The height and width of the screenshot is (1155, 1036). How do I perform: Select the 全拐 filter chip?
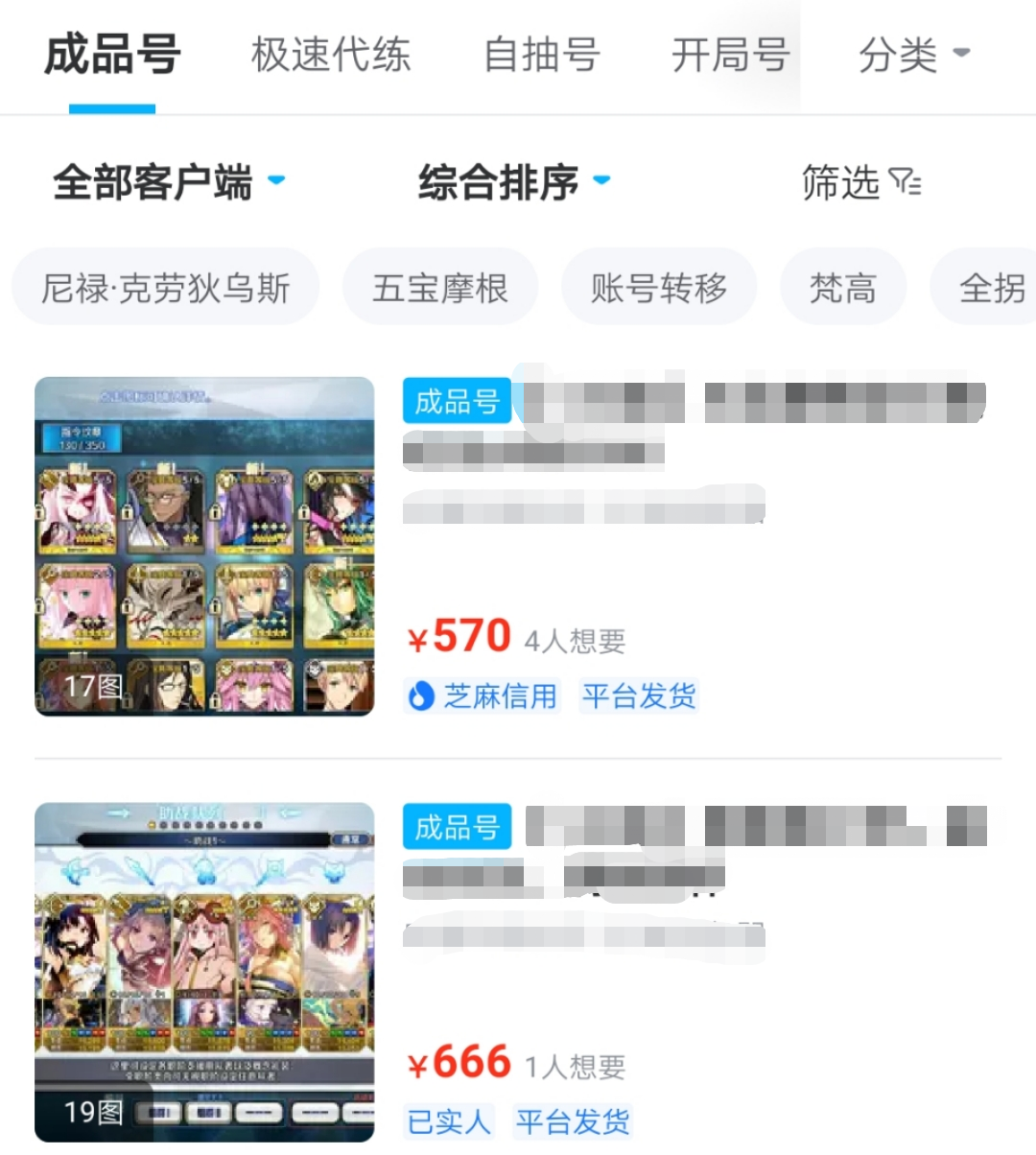(990, 288)
